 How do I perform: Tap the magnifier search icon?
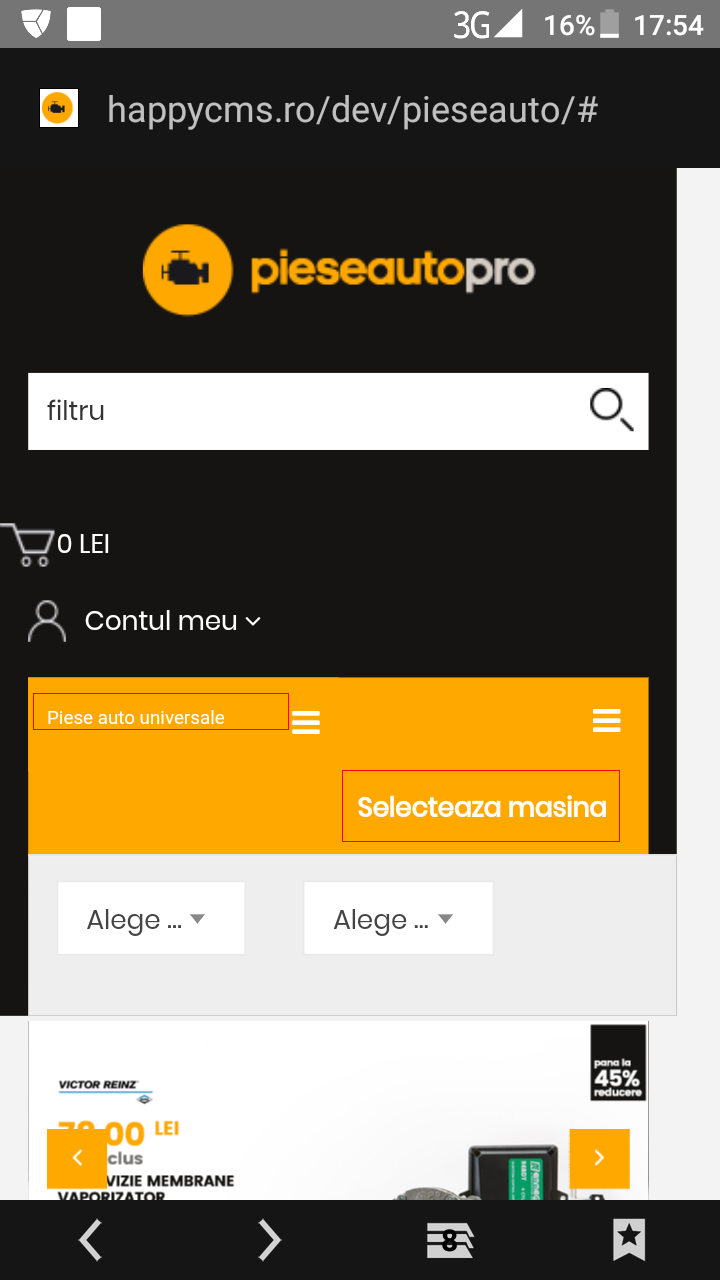click(x=611, y=410)
